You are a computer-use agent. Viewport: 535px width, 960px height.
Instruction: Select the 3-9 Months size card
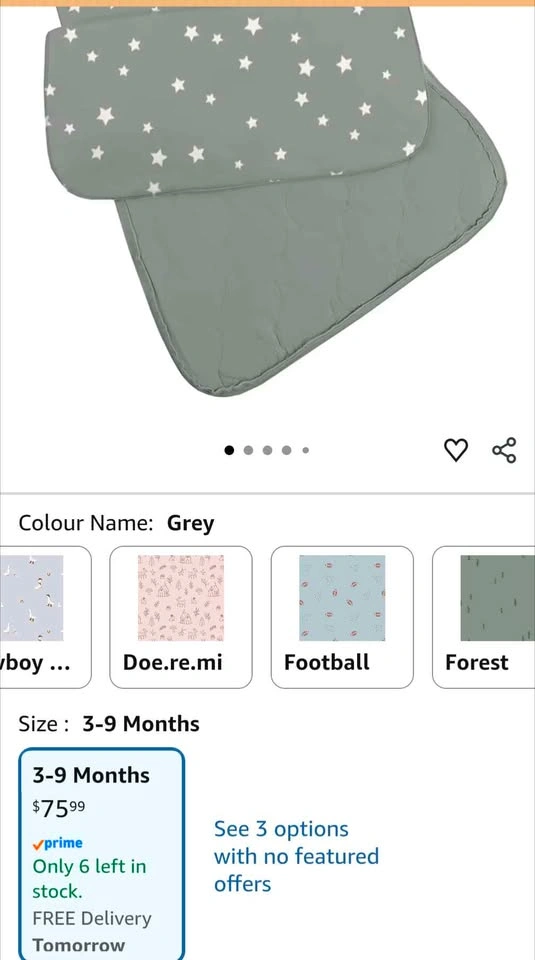[102, 854]
